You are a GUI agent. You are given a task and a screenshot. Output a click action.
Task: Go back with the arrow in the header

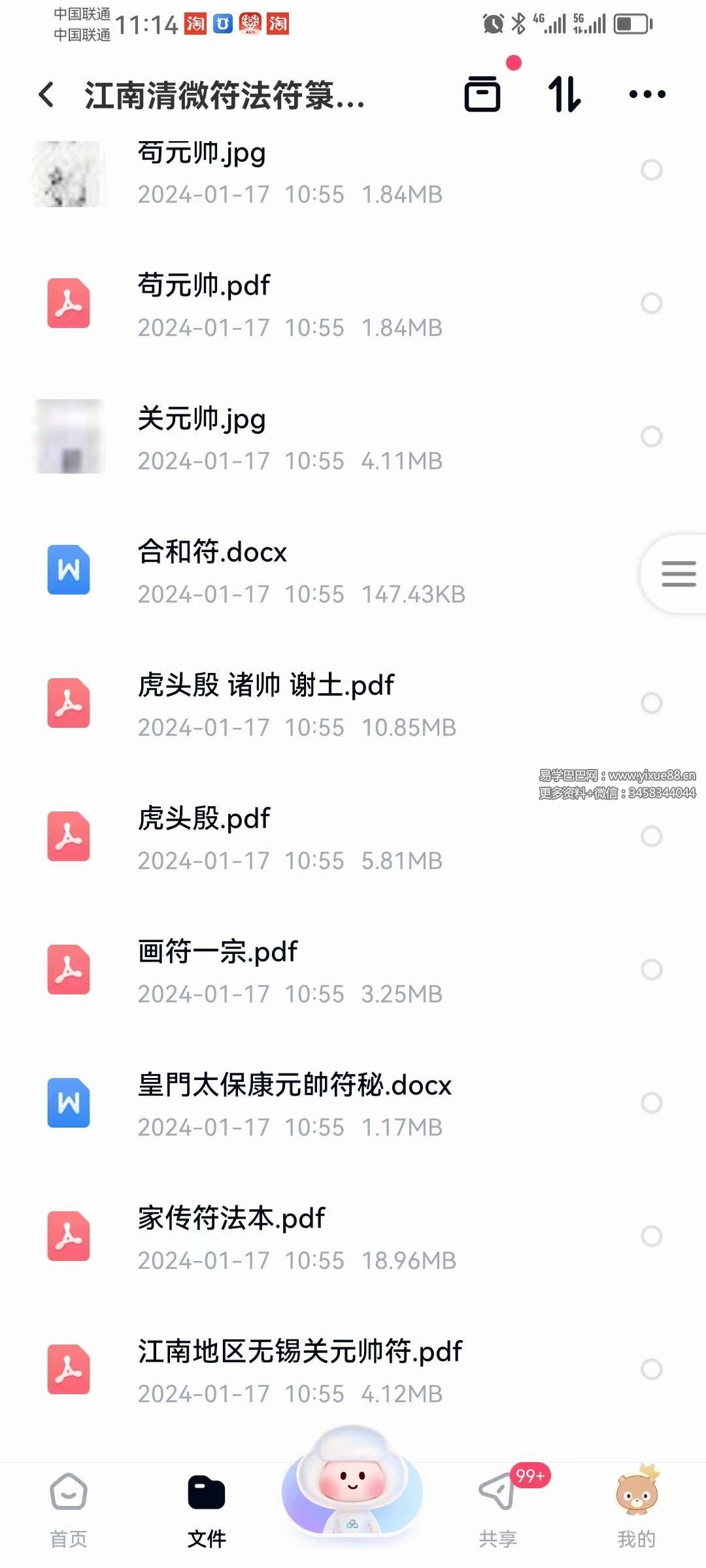click(x=46, y=94)
